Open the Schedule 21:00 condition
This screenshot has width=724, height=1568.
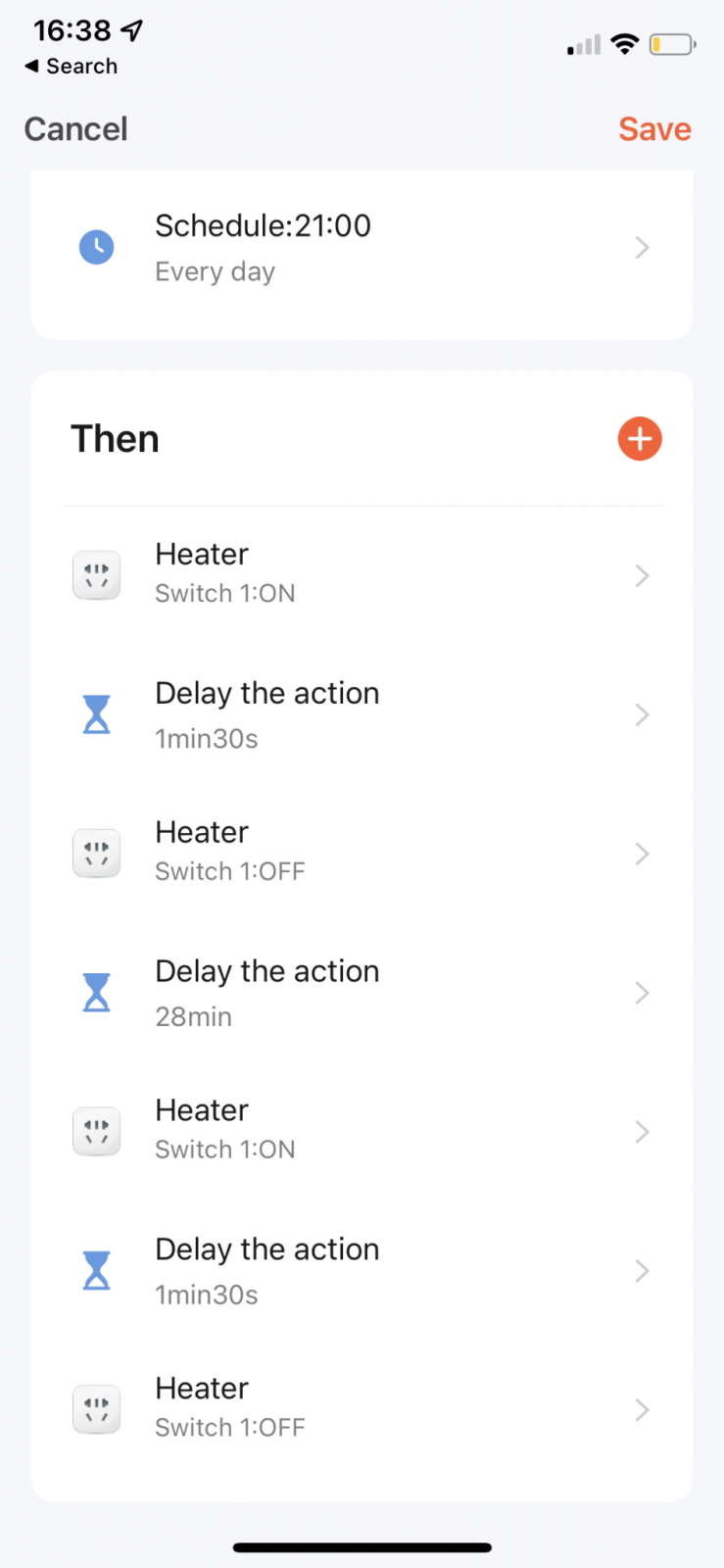coord(362,248)
